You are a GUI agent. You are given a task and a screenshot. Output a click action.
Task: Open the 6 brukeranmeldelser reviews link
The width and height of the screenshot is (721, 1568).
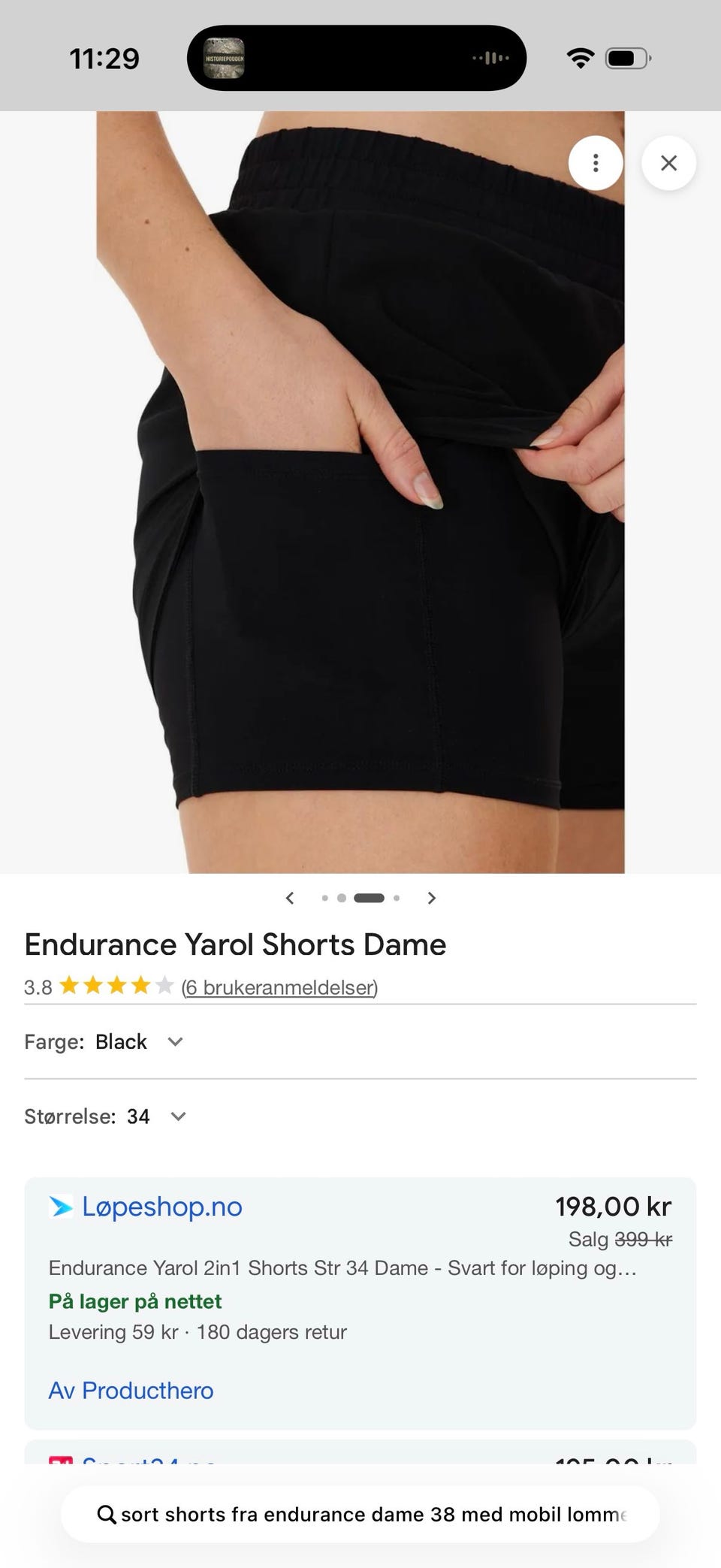coord(279,986)
